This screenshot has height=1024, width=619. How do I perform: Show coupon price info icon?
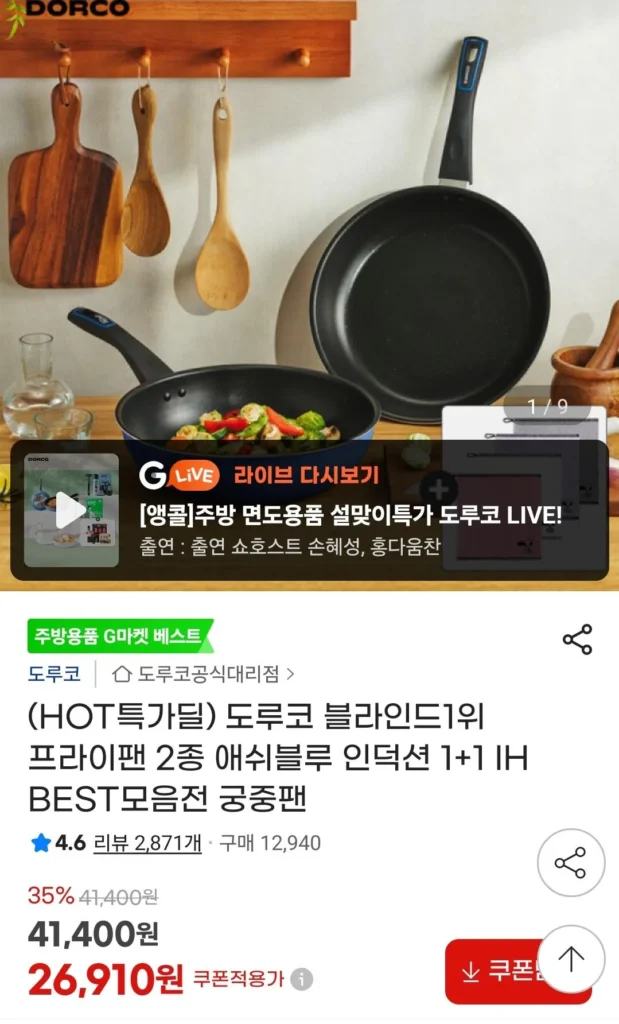(303, 978)
